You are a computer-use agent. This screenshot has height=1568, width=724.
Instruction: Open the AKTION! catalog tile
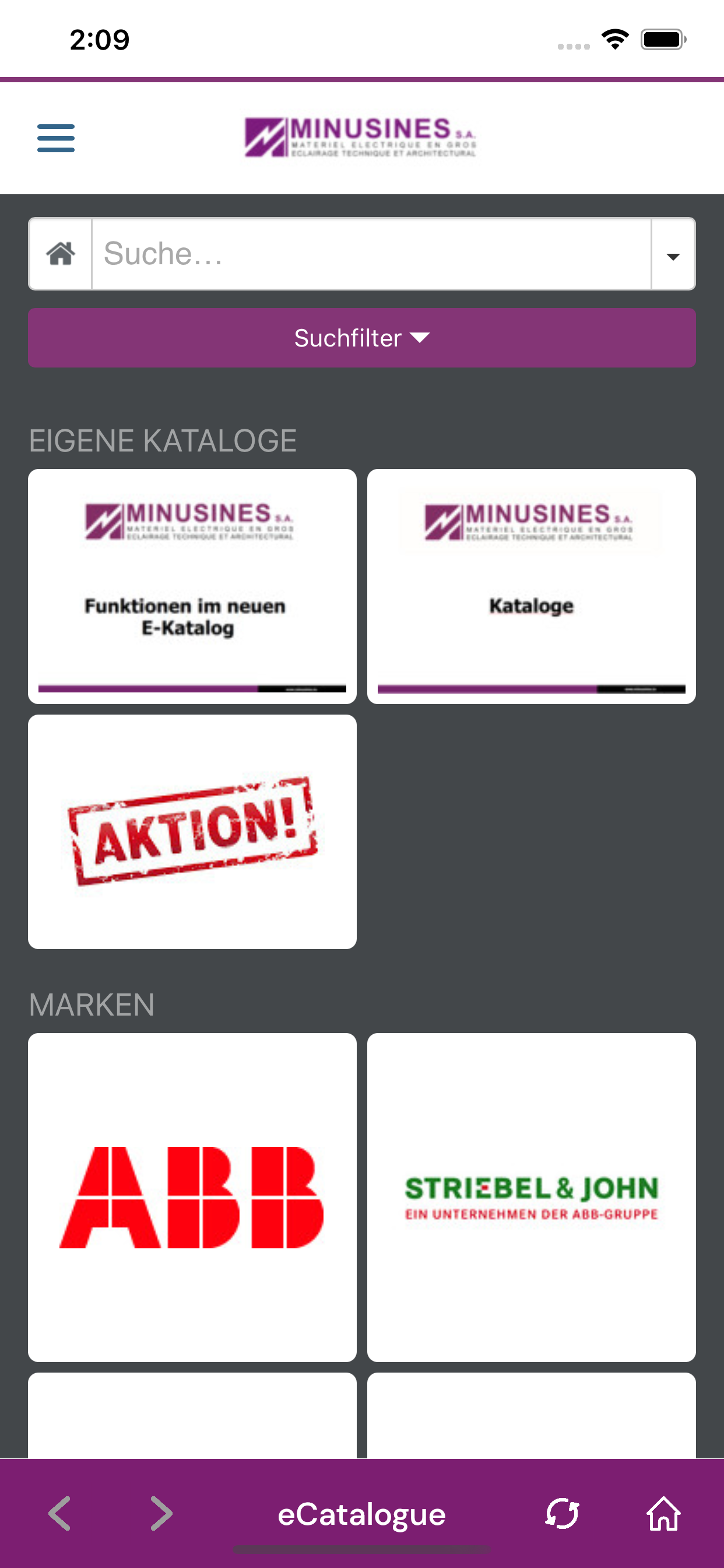click(x=192, y=831)
